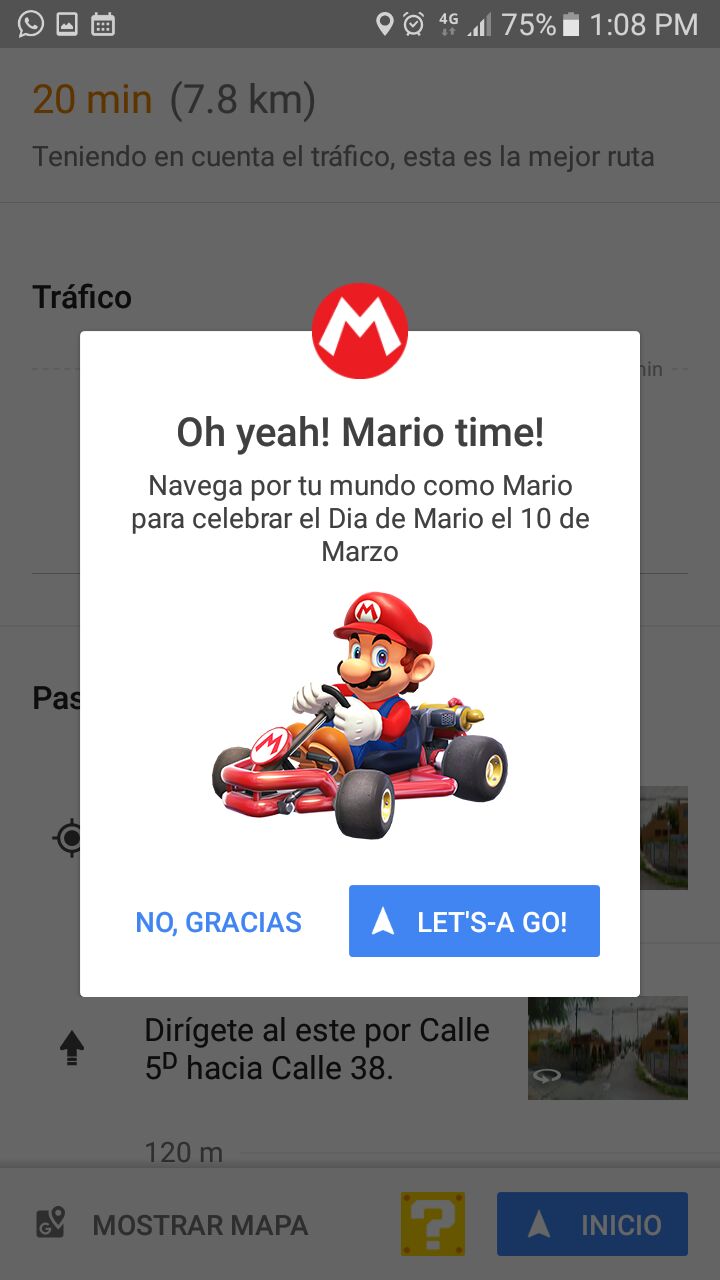
Task: Decline Mario mode with No, Gracias
Action: point(218,922)
